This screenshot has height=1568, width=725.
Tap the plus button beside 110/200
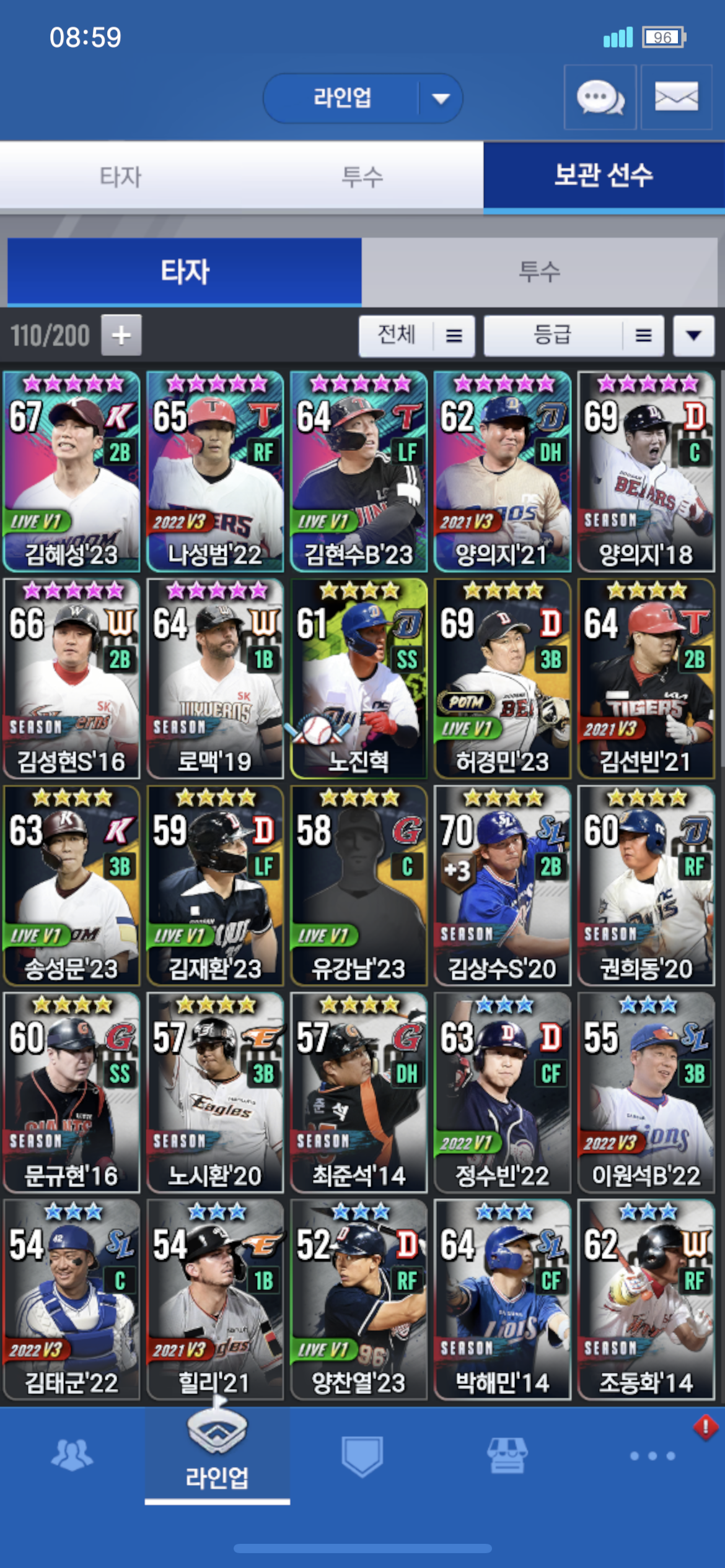pos(121,336)
